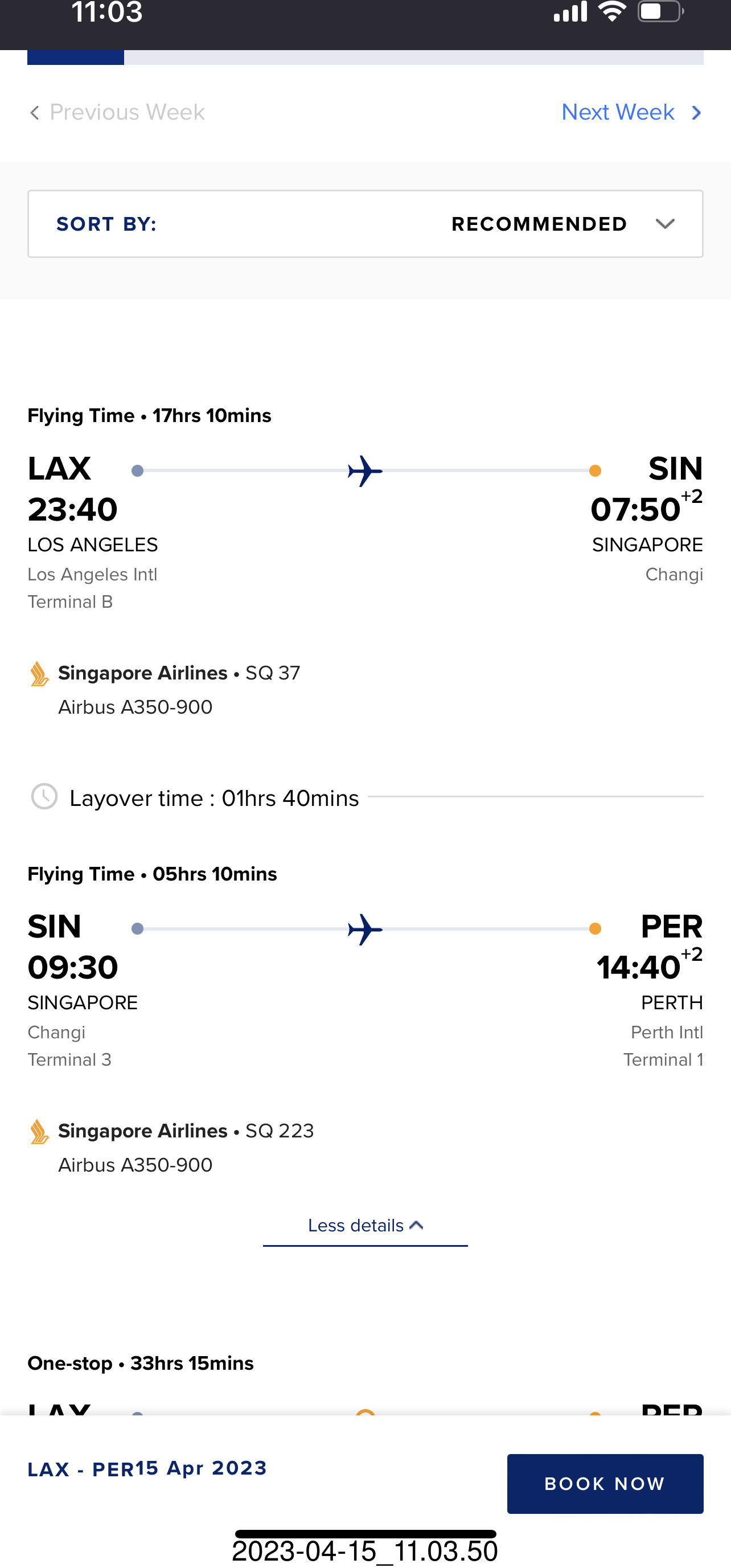Go back to Previous Week
Screen dimensions: 731x1568
117,112
